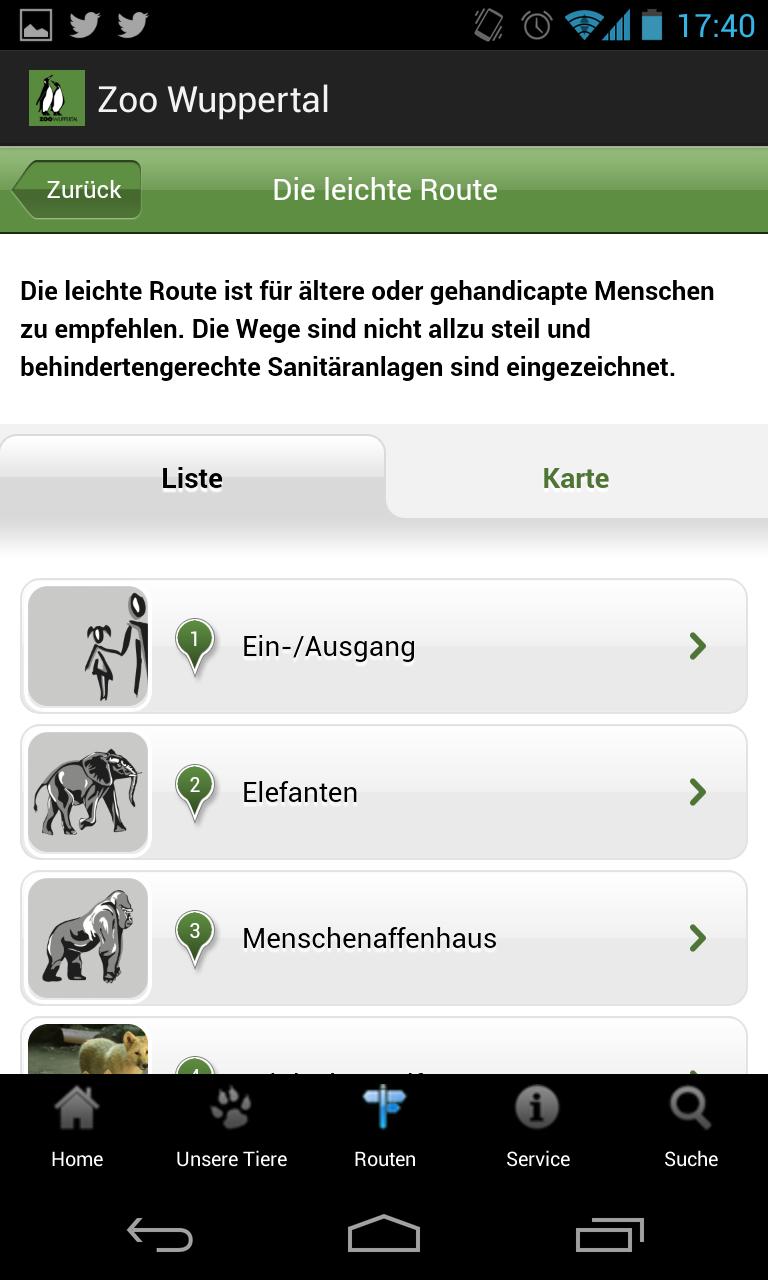Open the Elefanten route stop
Viewport: 768px width, 1280px height.
tap(384, 792)
